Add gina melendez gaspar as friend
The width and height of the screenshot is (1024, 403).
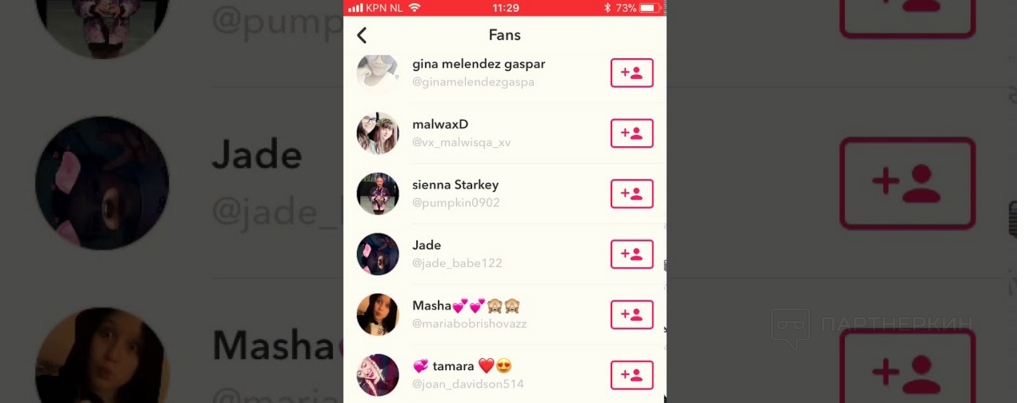tap(632, 73)
